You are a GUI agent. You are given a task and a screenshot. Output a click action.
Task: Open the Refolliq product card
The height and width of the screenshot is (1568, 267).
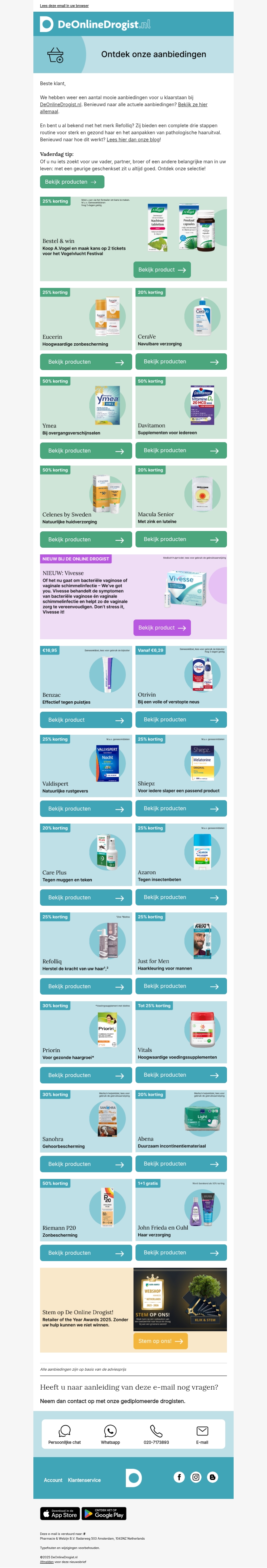(x=86, y=942)
